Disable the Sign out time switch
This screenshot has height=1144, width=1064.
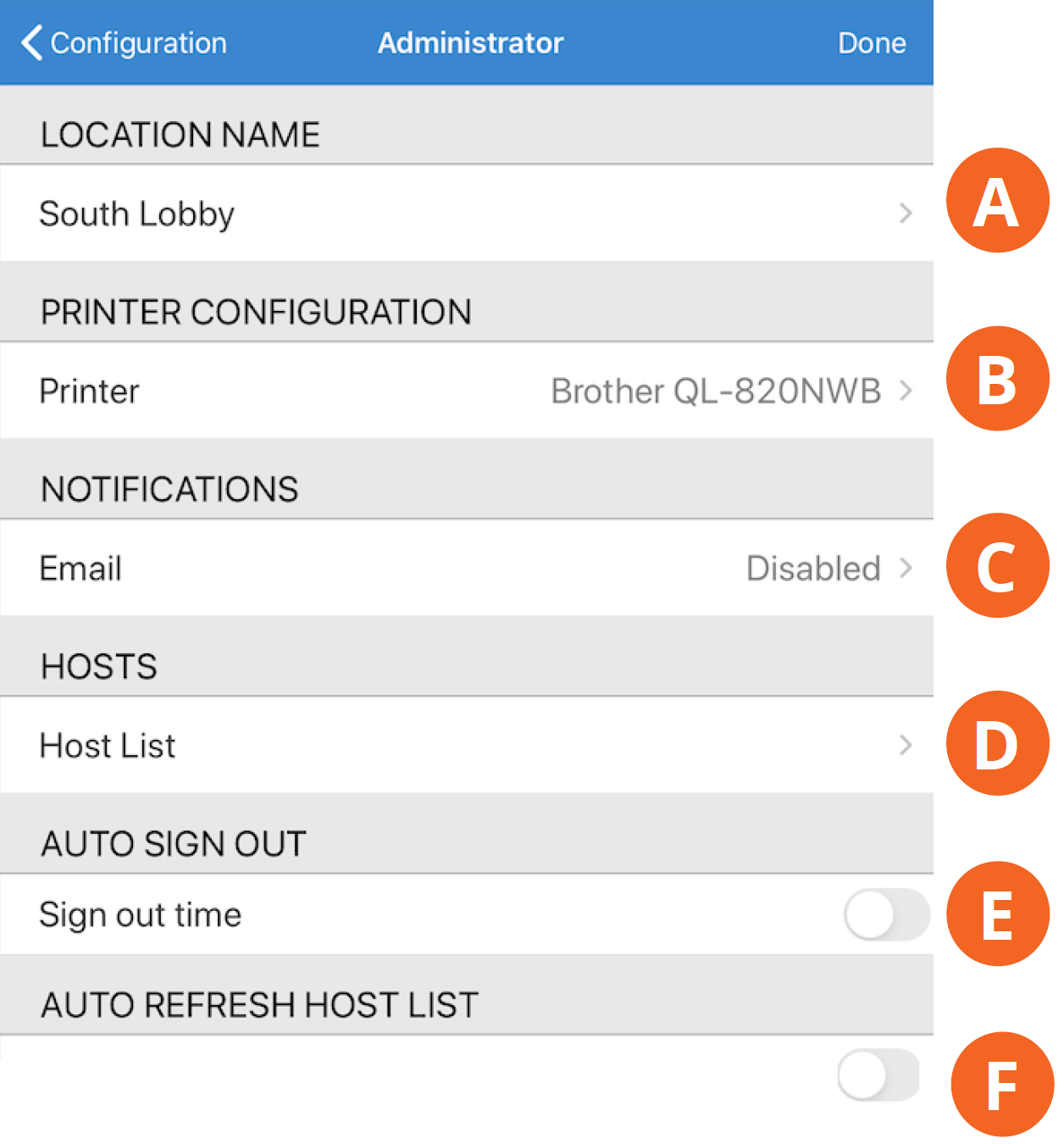coord(884,914)
